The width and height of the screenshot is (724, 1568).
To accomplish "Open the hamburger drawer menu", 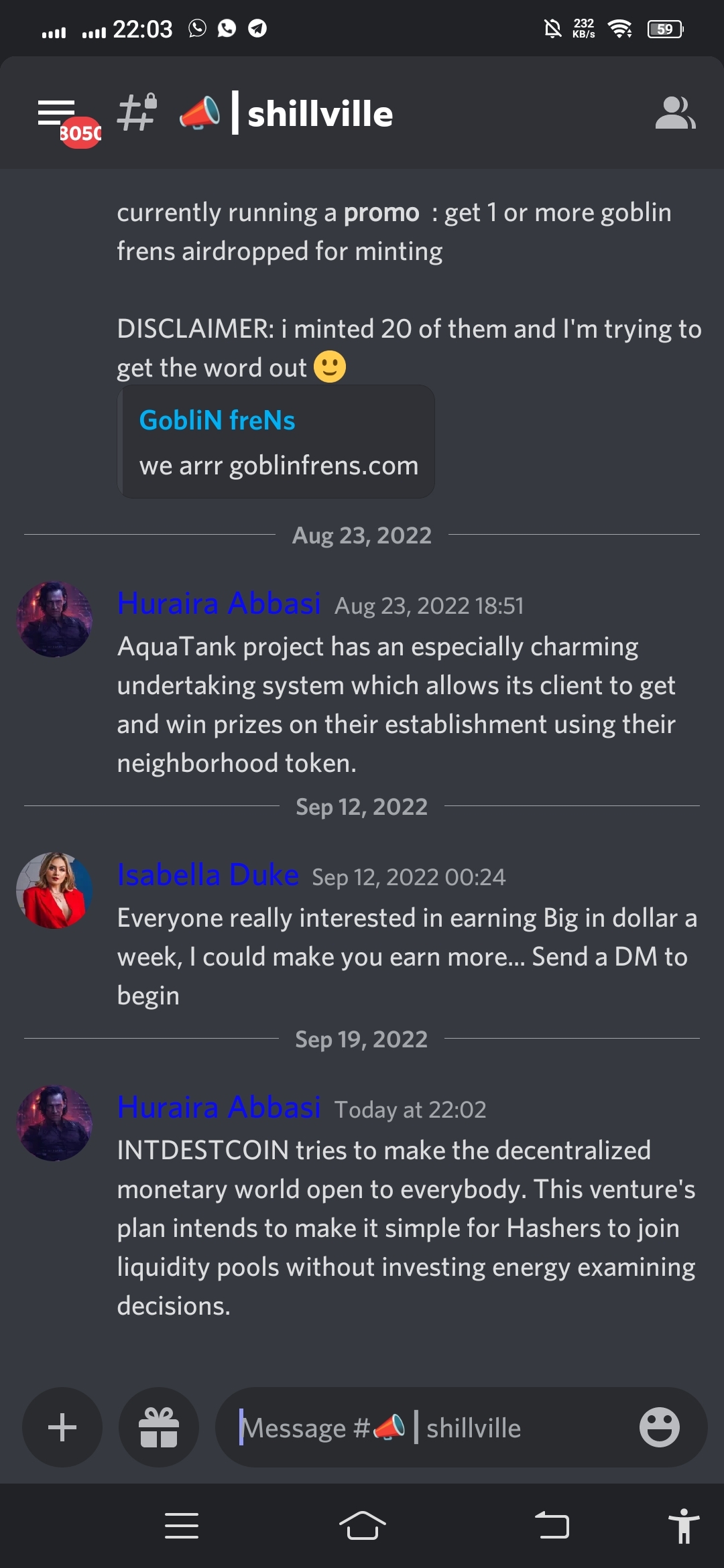I will [57, 113].
